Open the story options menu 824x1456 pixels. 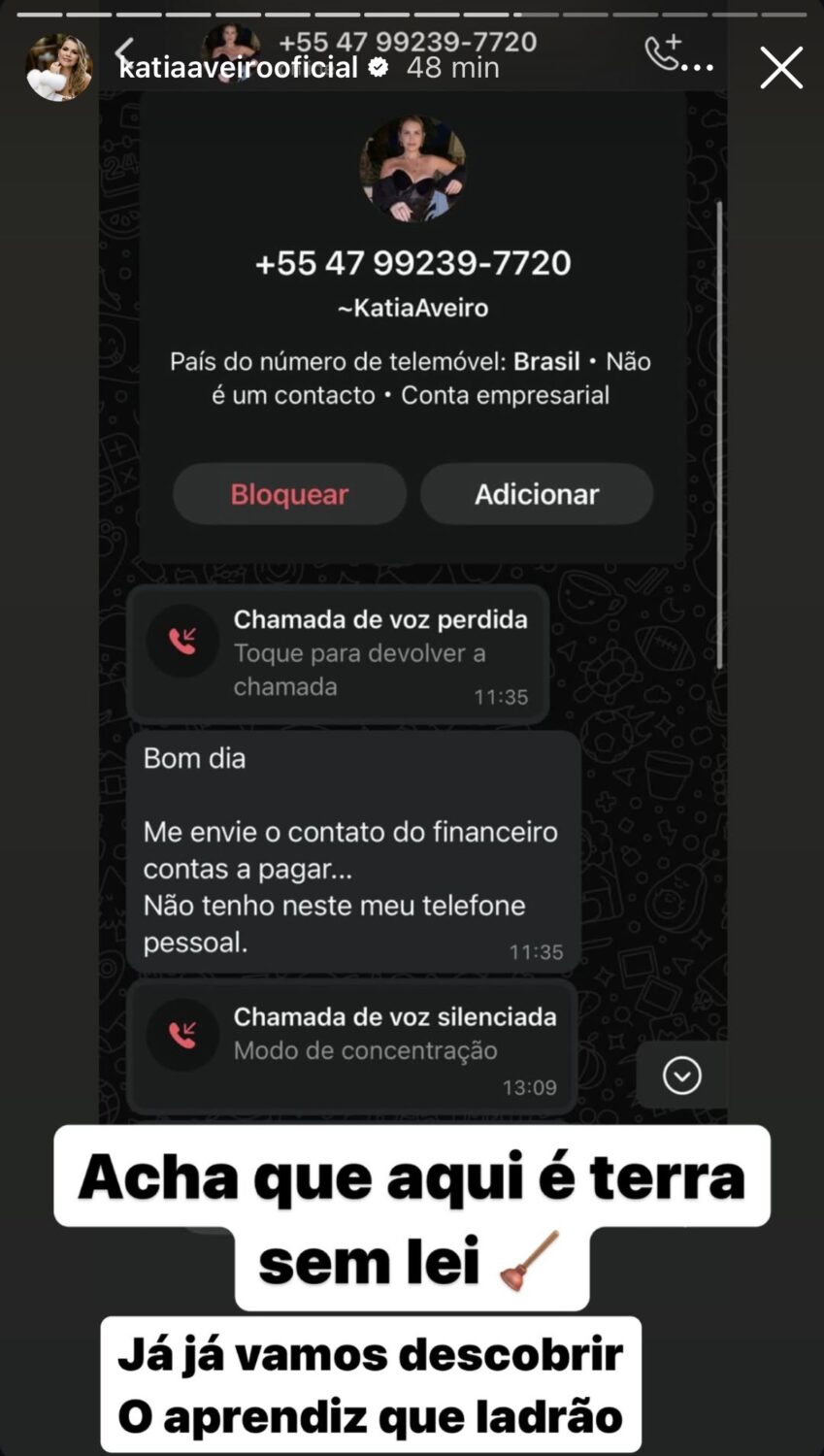pyautogui.click(x=697, y=68)
